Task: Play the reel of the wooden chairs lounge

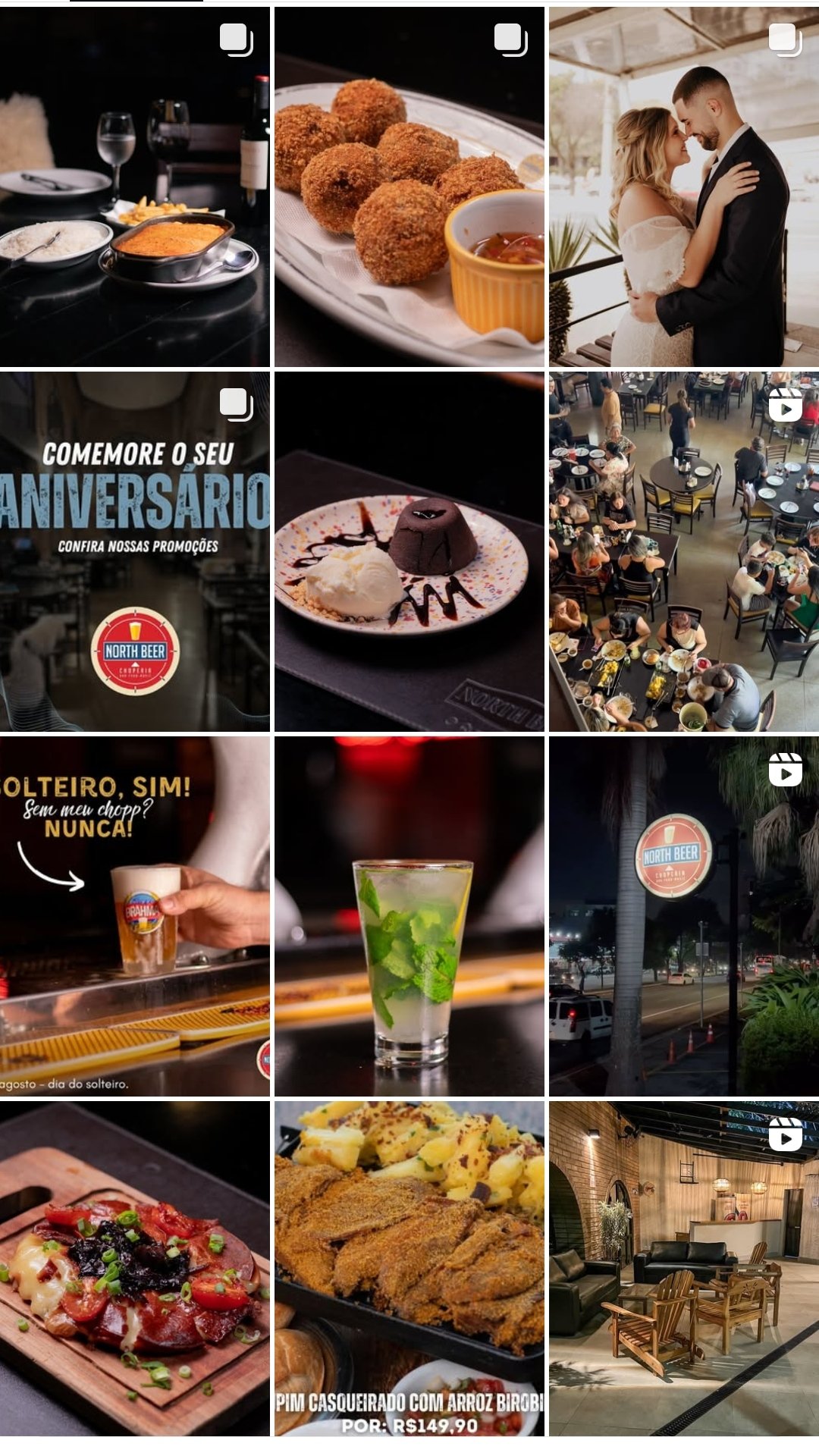Action: tap(683, 1268)
